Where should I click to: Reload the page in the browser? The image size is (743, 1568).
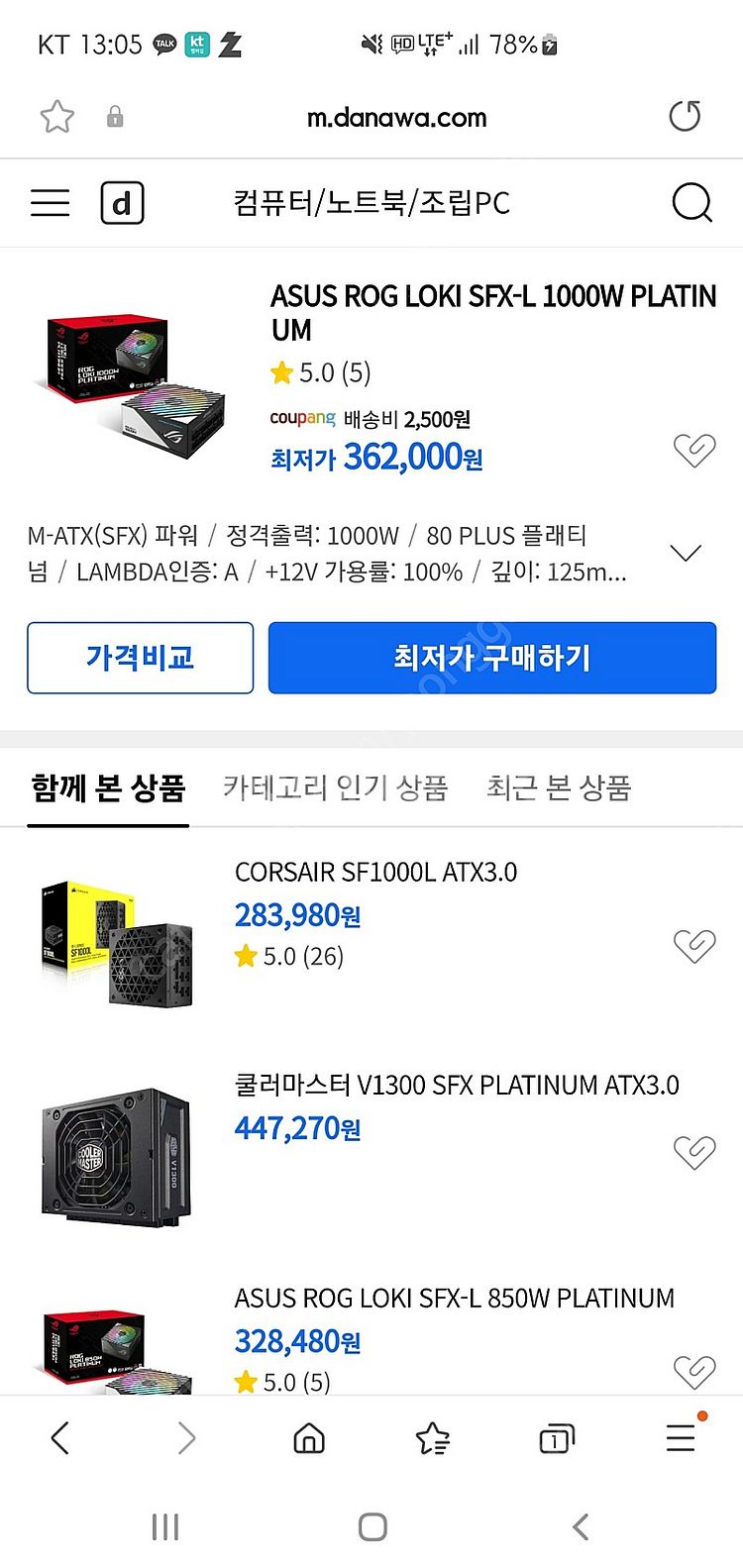coord(685,117)
